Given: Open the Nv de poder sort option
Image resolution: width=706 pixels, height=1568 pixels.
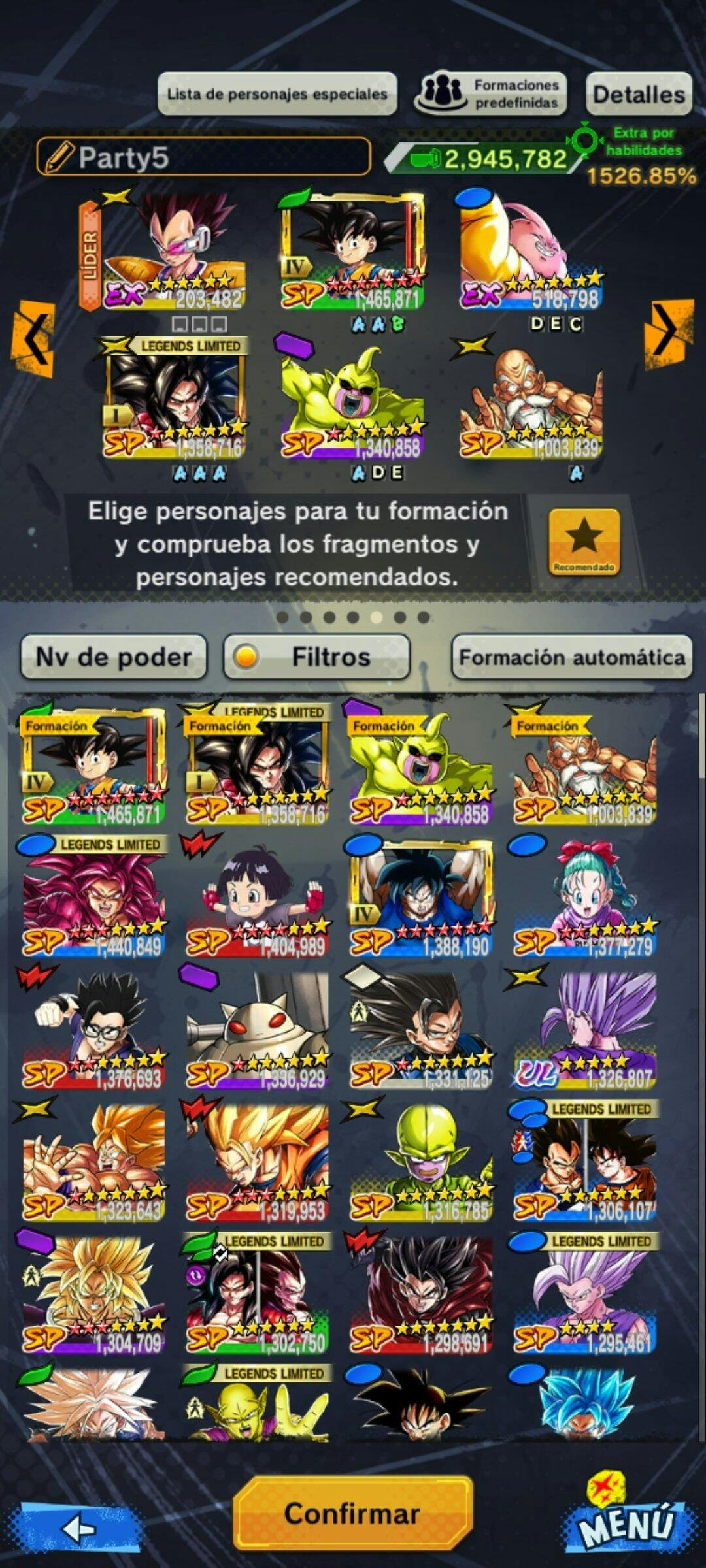Looking at the screenshot, I should tap(114, 657).
